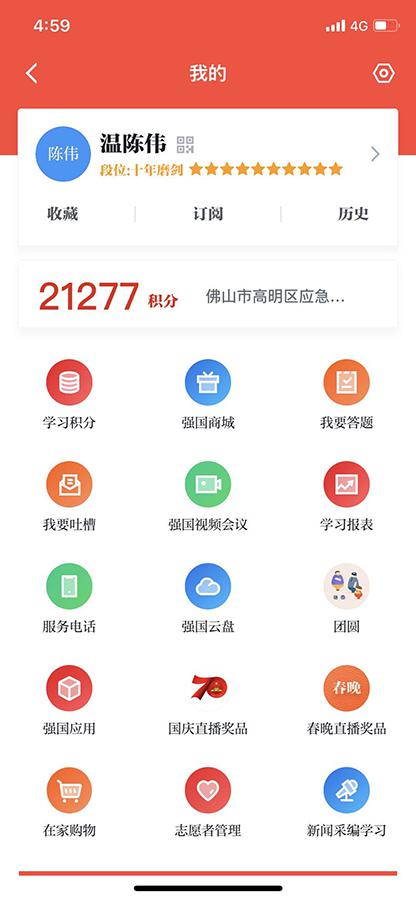The height and width of the screenshot is (900, 416).
Task: Open 我要吐槽 feedback
Action: pos(69,497)
